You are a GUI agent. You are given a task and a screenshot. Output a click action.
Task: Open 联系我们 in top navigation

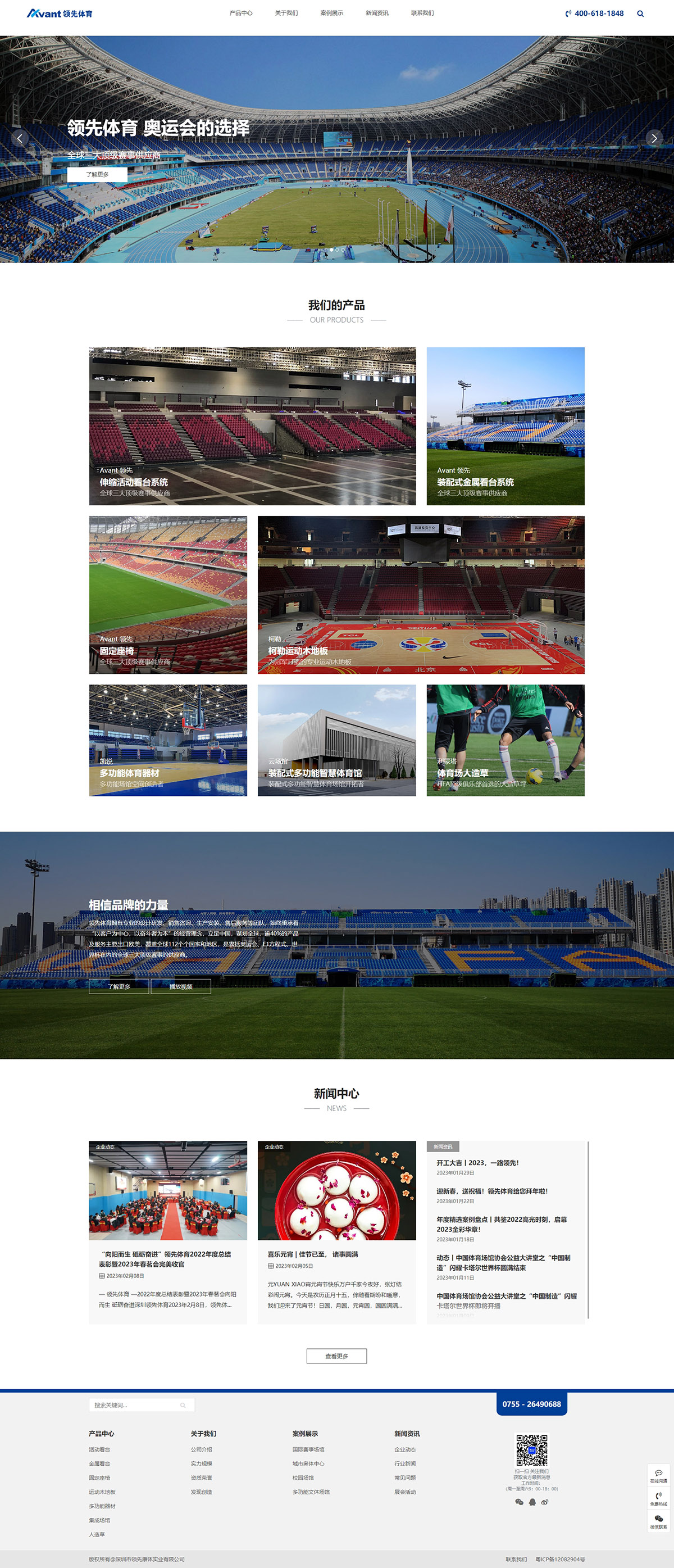422,13
